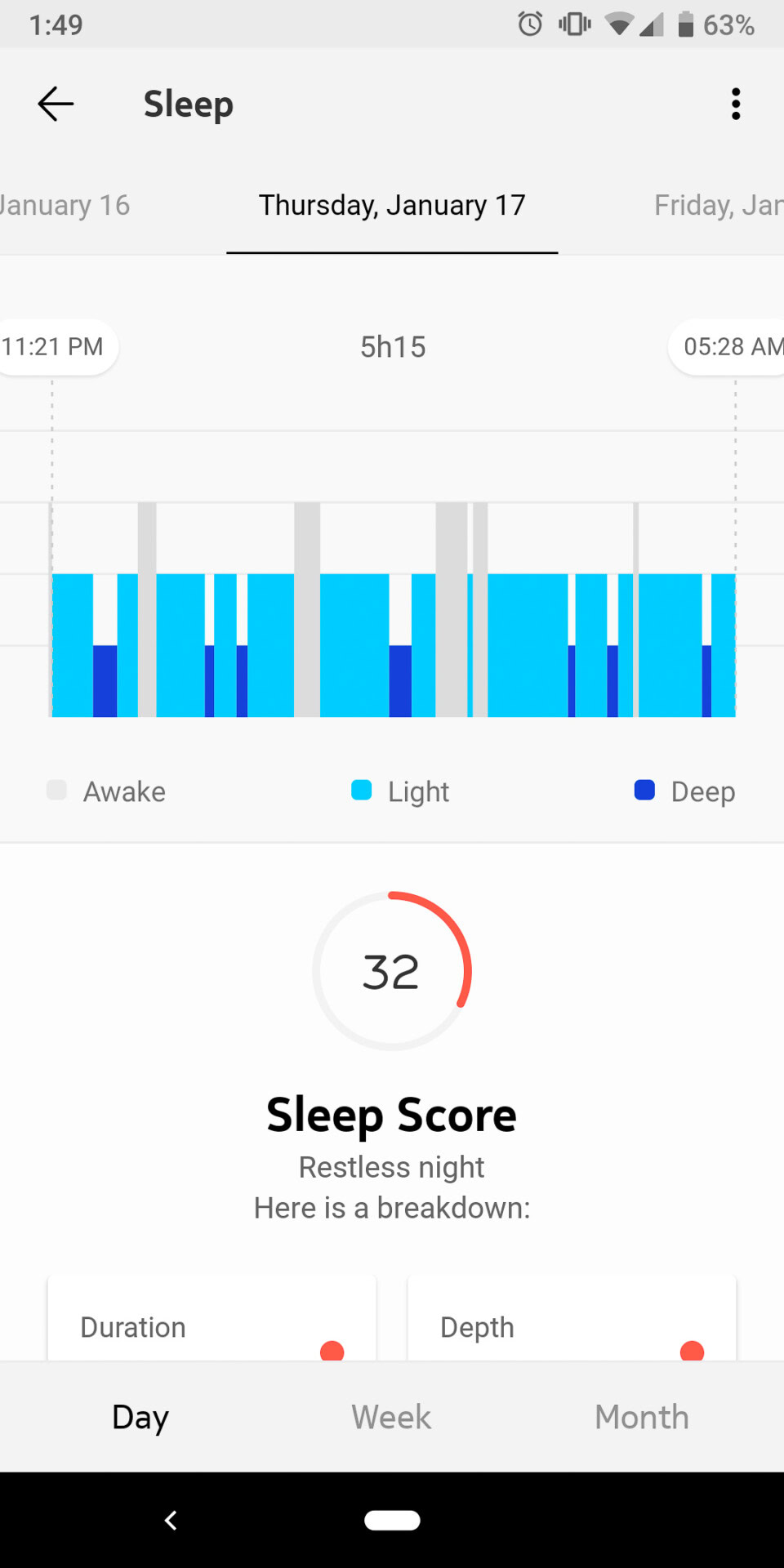Go back using the arrow icon
The width and height of the screenshot is (784, 1568).
pos(56,104)
